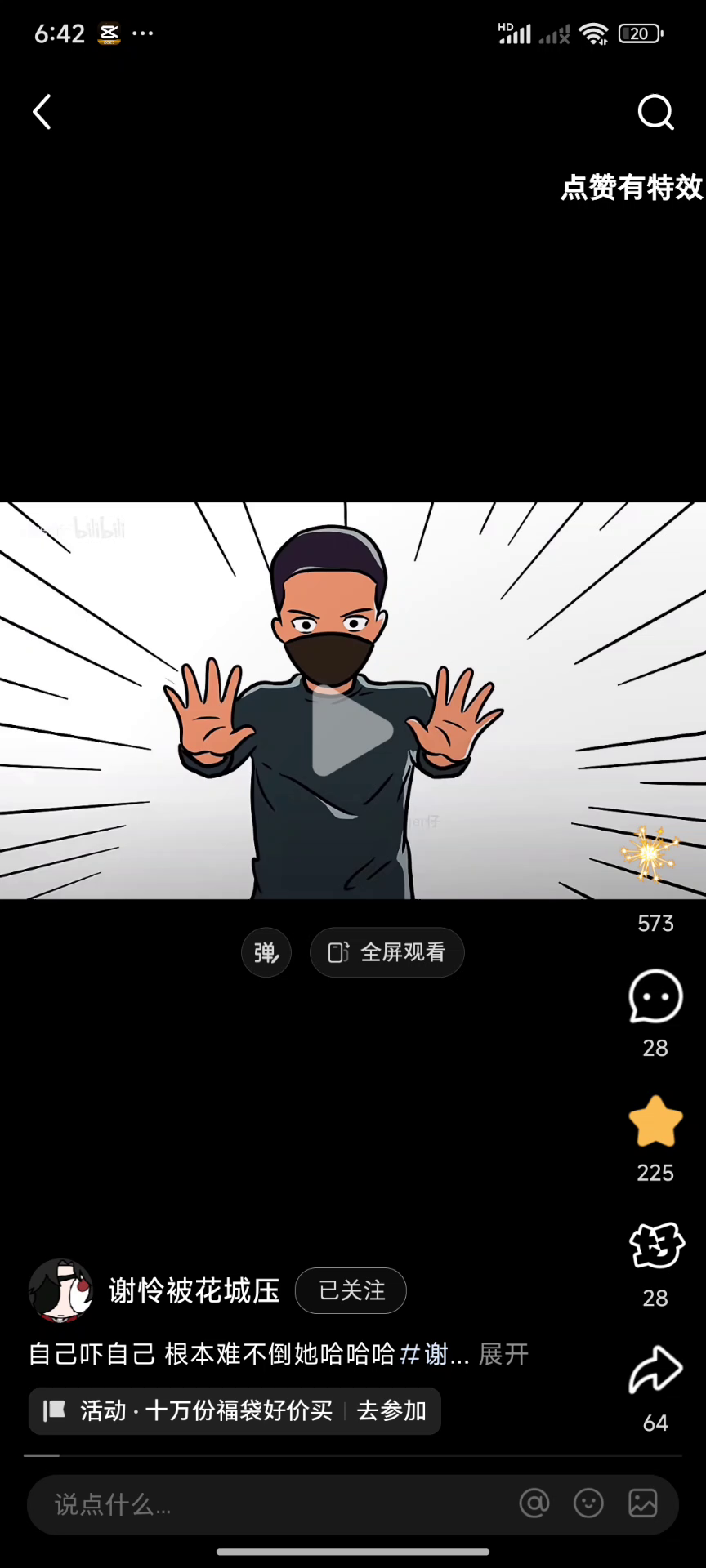Give coins with the coin icon
The height and width of the screenshot is (1568, 706).
point(655,1246)
